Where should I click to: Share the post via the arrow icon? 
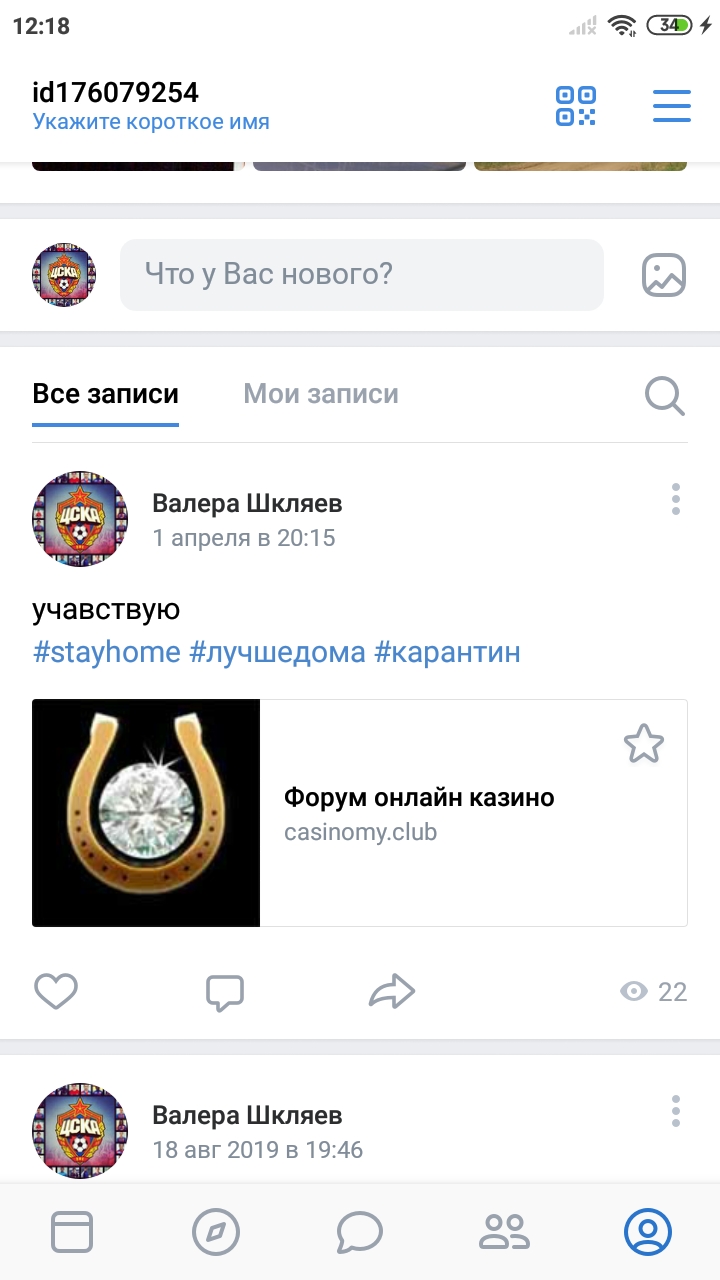pos(392,991)
